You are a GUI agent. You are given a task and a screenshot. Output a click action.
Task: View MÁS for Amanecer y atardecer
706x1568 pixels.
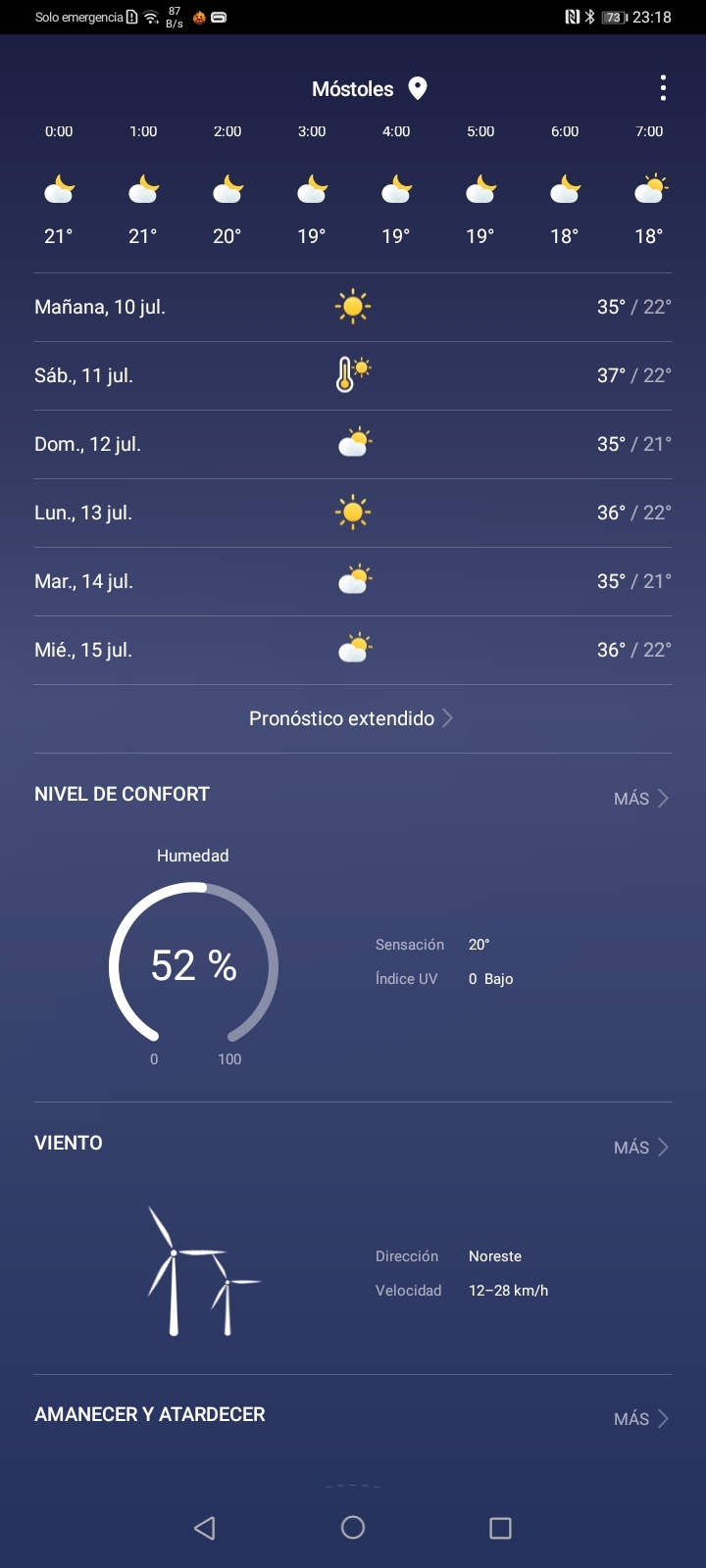click(640, 1418)
